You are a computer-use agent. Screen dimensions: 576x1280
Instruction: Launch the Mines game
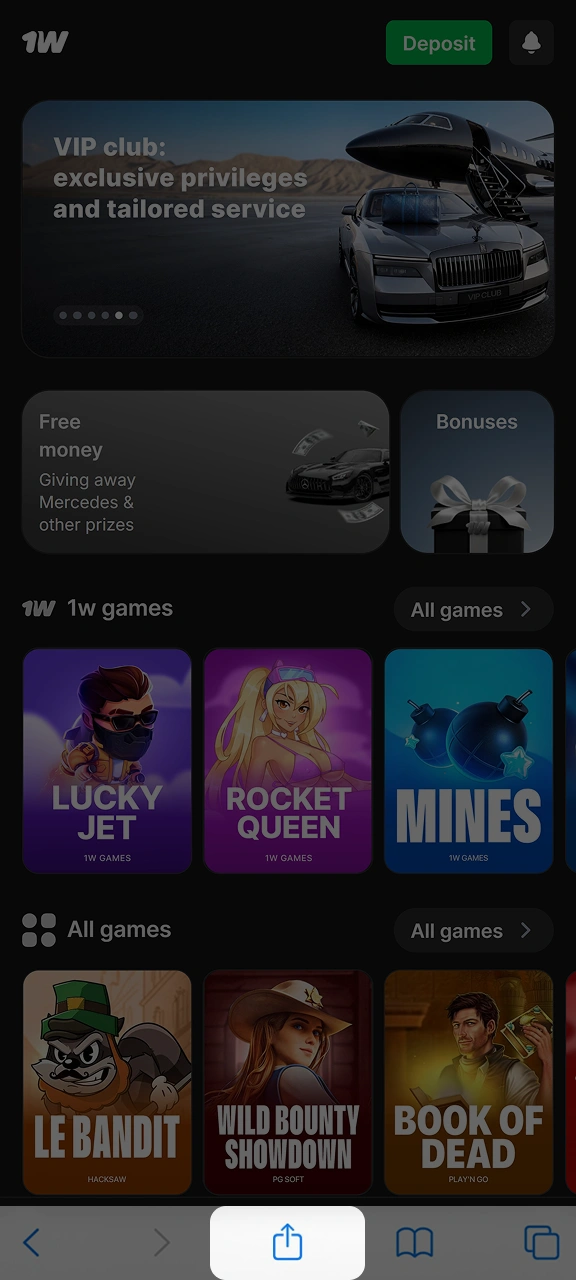(469, 761)
